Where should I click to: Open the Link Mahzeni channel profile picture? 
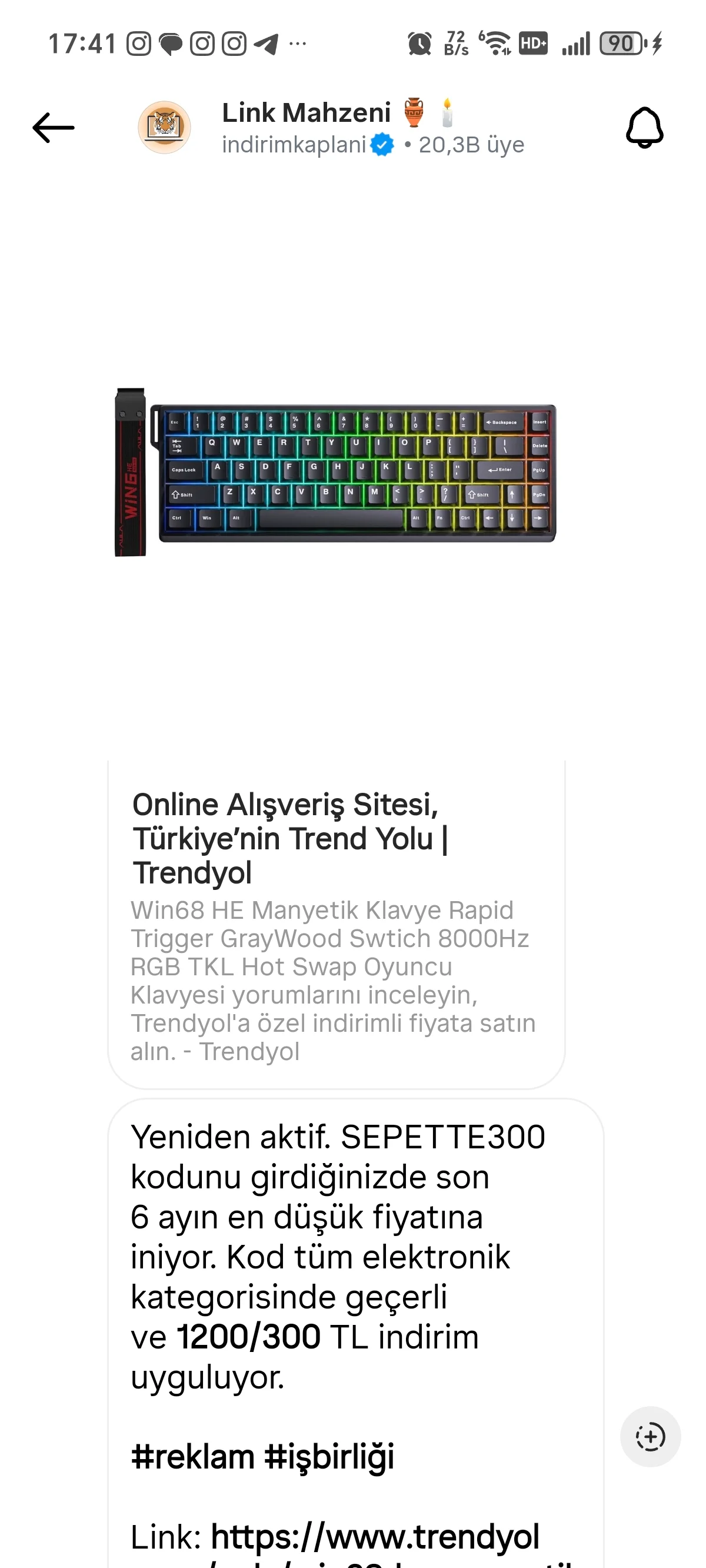click(164, 127)
